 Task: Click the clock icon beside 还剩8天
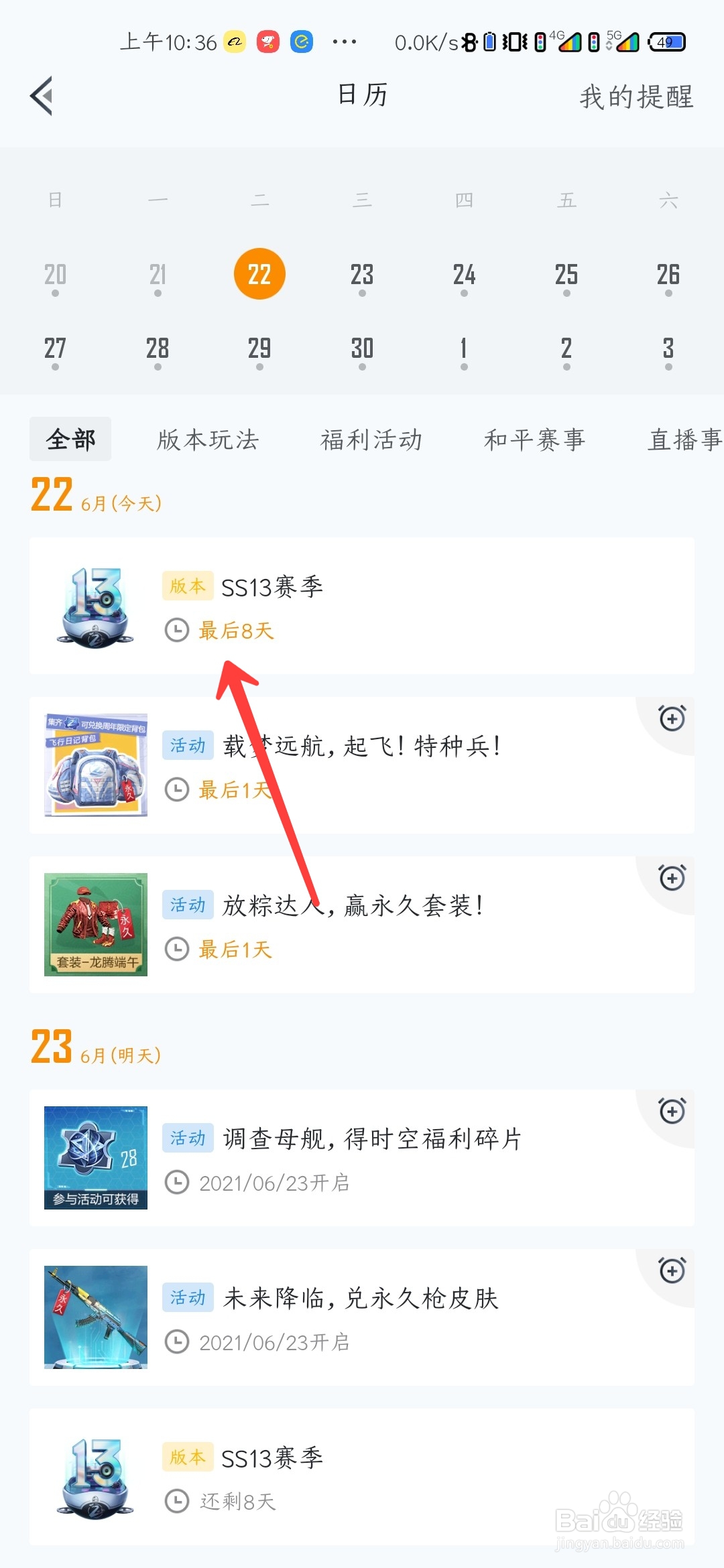point(176,1501)
